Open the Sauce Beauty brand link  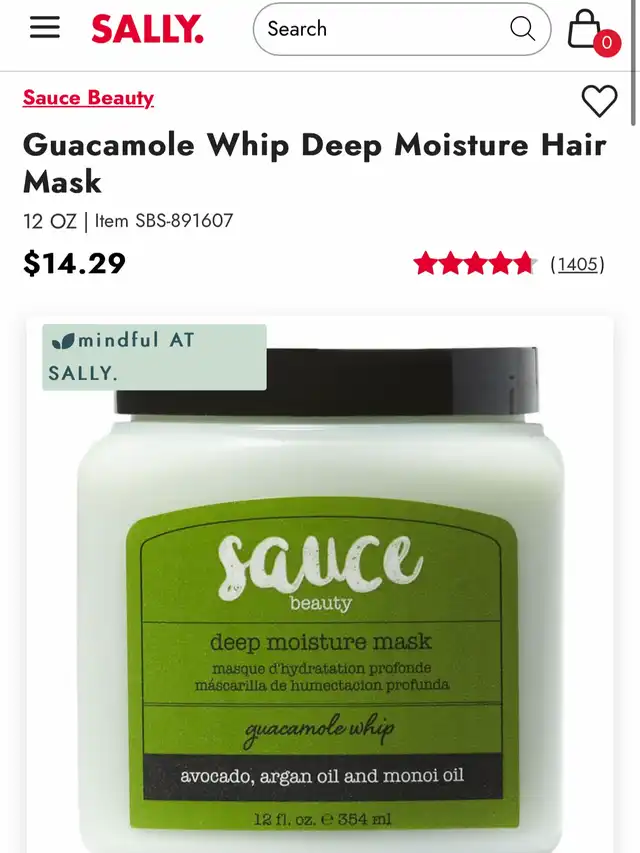click(88, 98)
